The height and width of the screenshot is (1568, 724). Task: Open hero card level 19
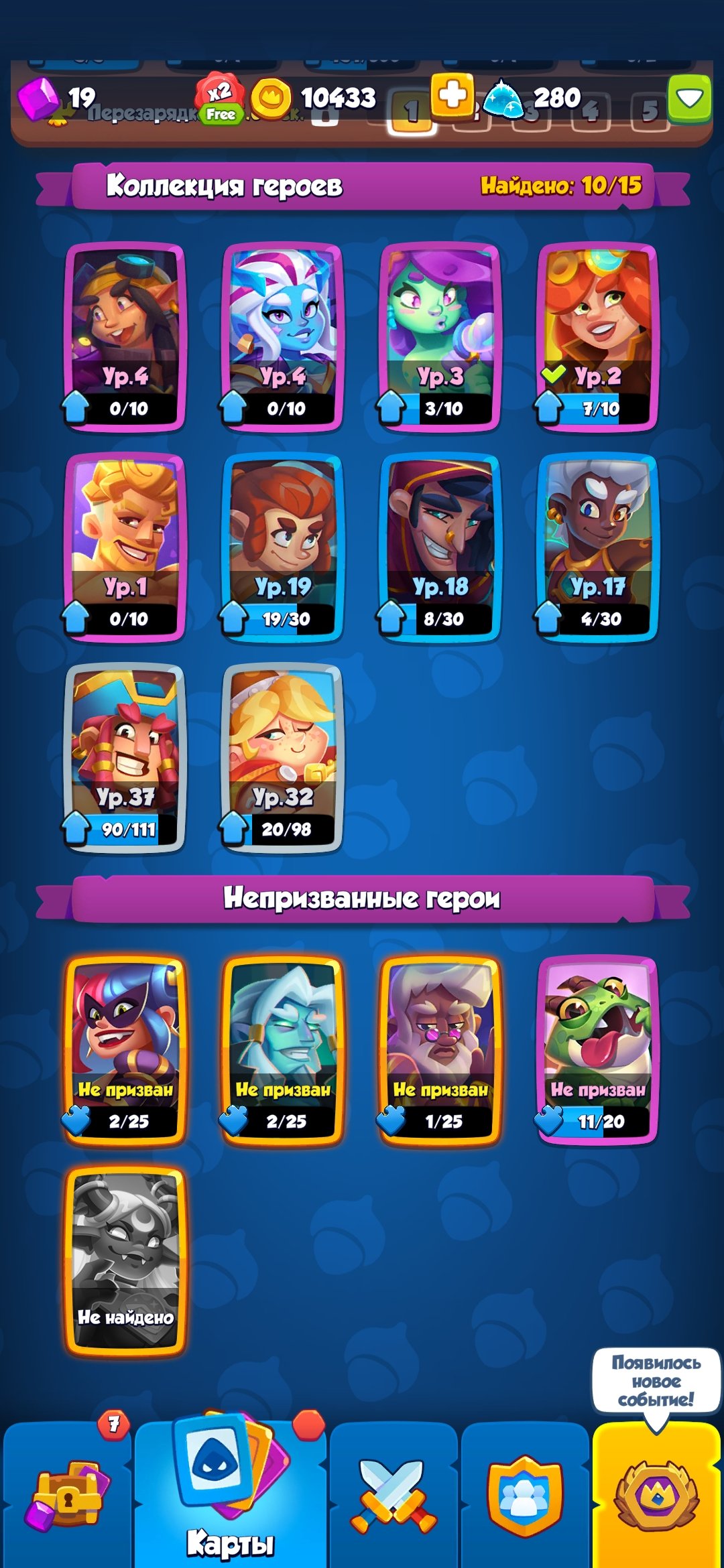tap(282, 547)
